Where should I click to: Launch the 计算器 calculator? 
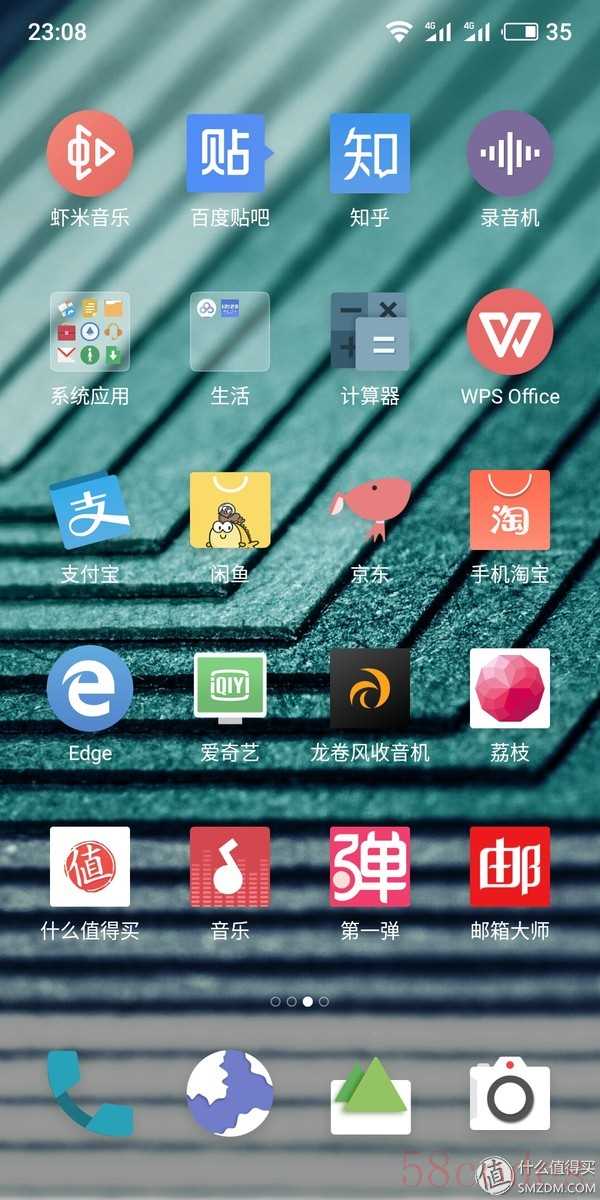click(370, 332)
